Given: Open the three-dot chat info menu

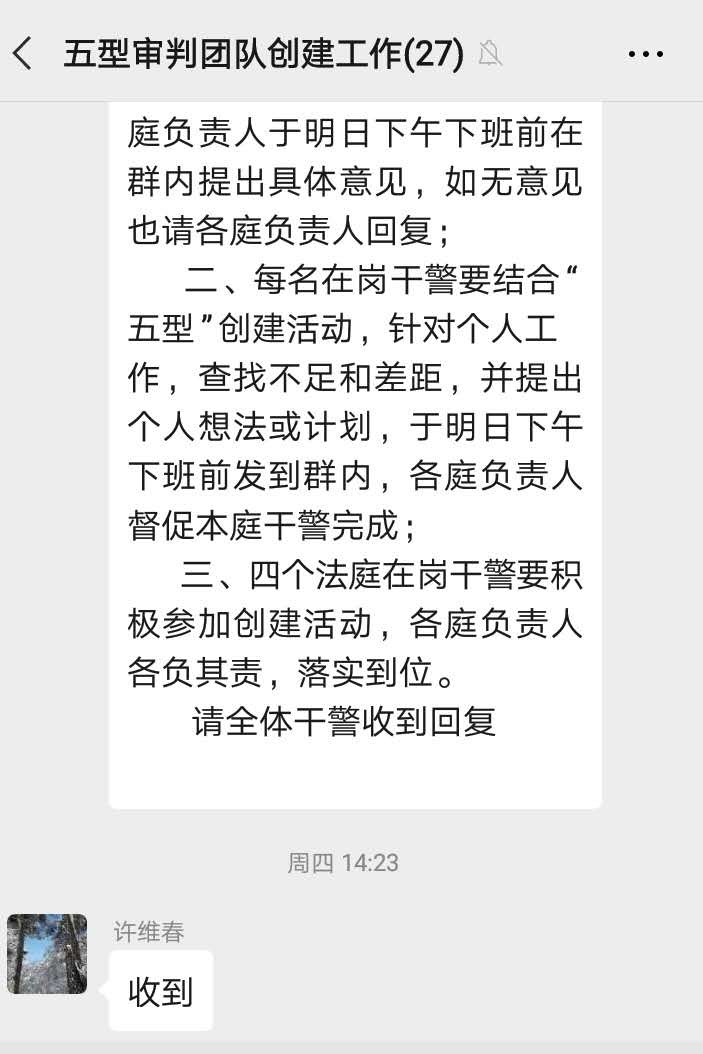Looking at the screenshot, I should coord(646,54).
